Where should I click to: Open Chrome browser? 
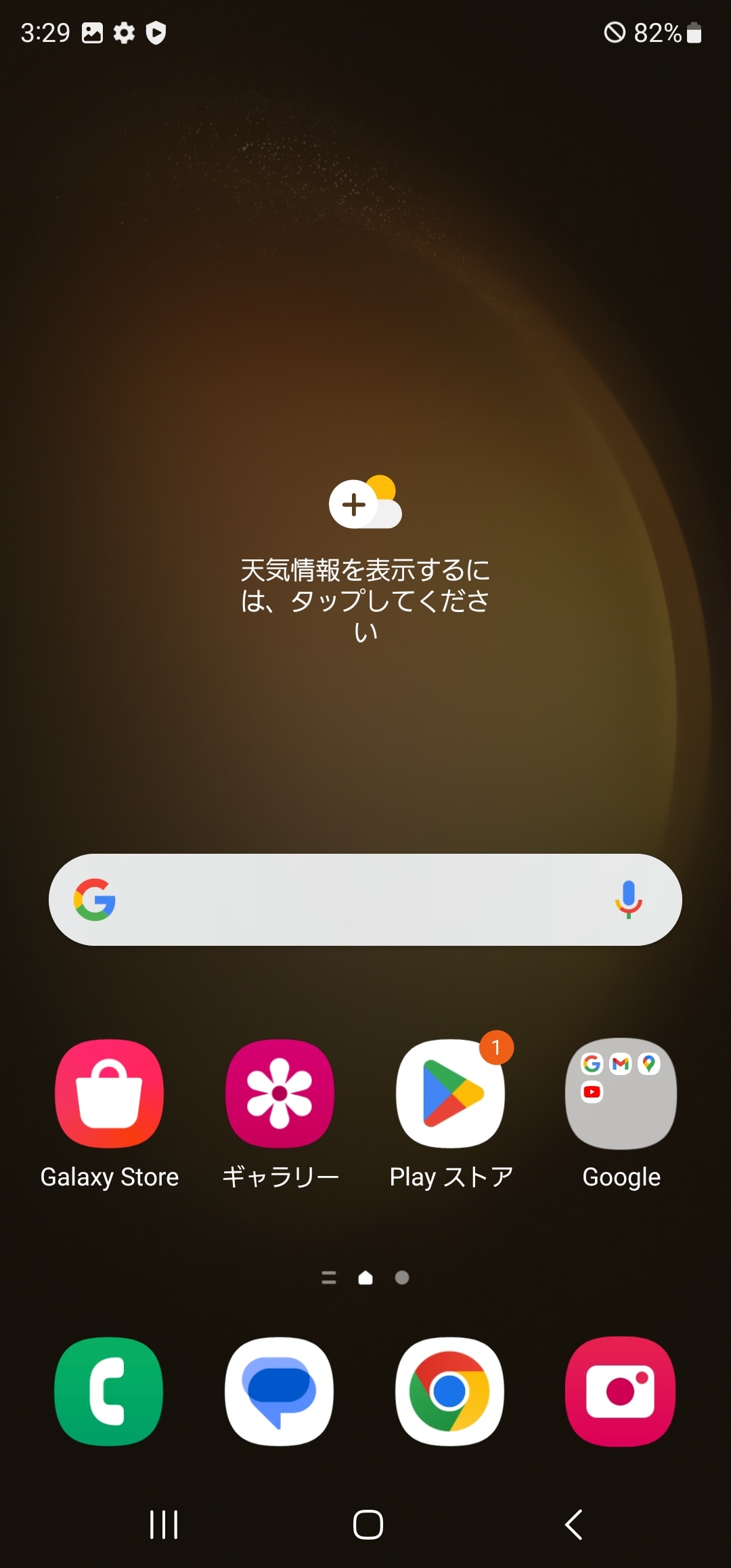pos(450,1391)
